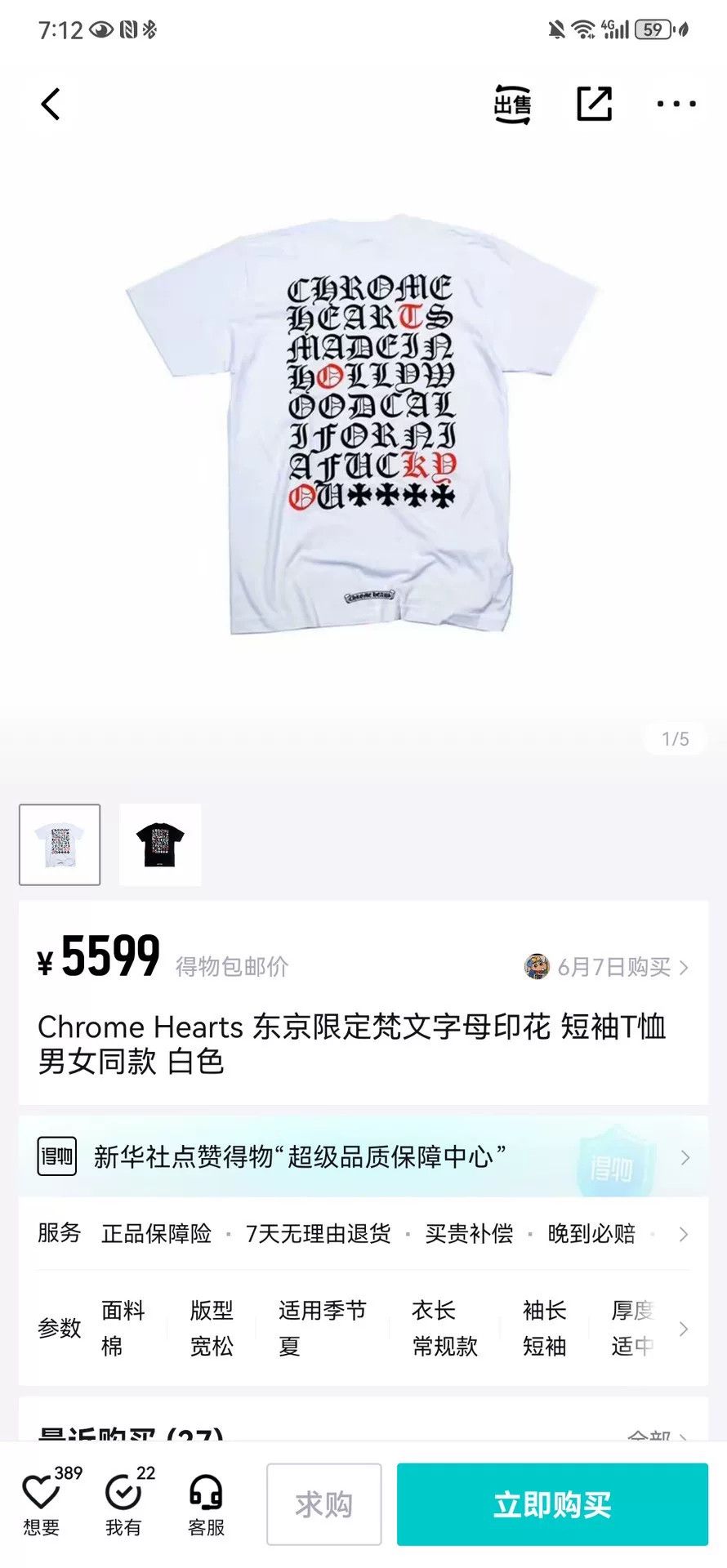727x1568 pixels.
Task: Tap 立即购买 to buy now
Action: pos(552,1504)
